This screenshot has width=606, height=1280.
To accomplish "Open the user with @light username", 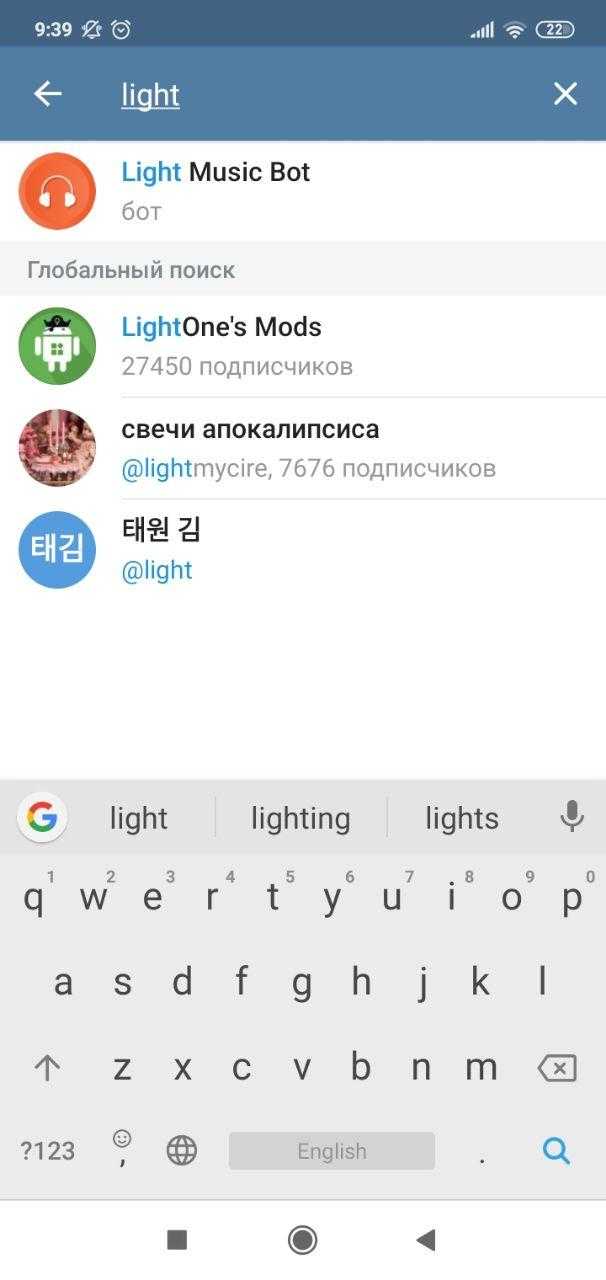I will [x=300, y=550].
